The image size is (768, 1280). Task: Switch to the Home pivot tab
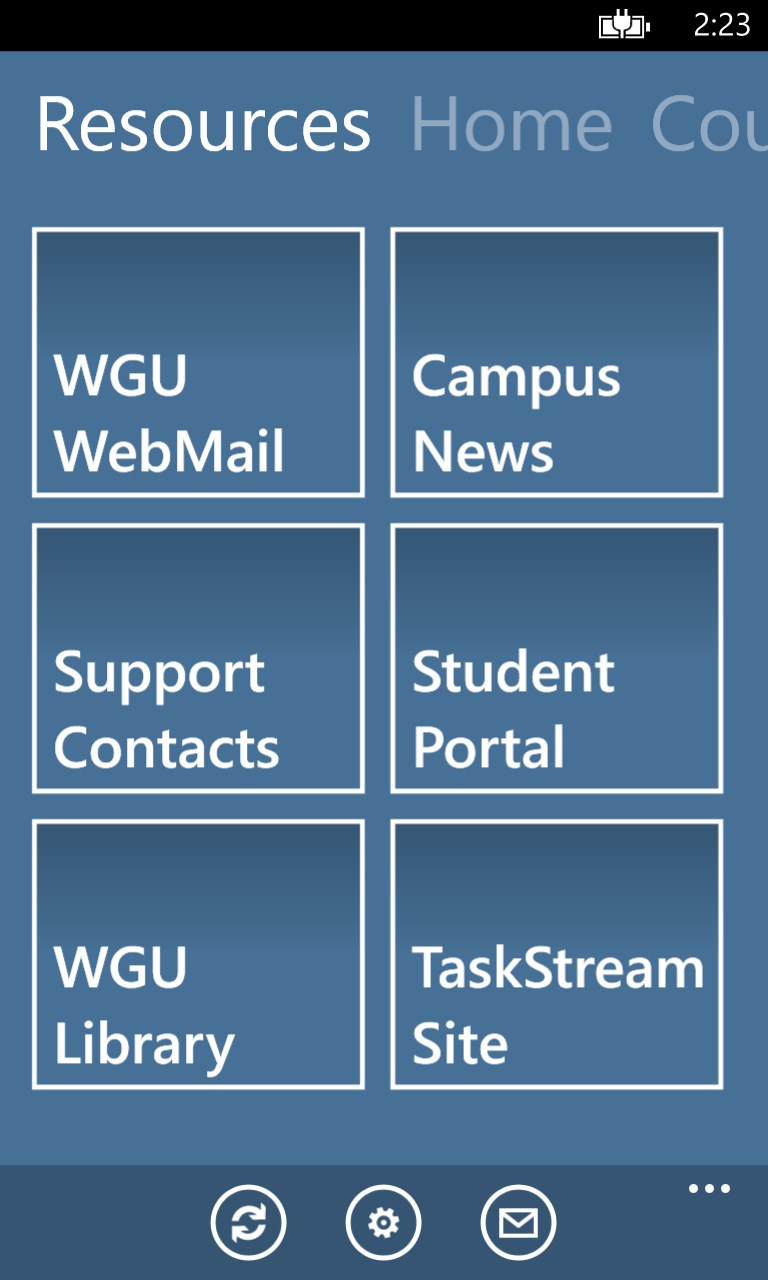[511, 125]
